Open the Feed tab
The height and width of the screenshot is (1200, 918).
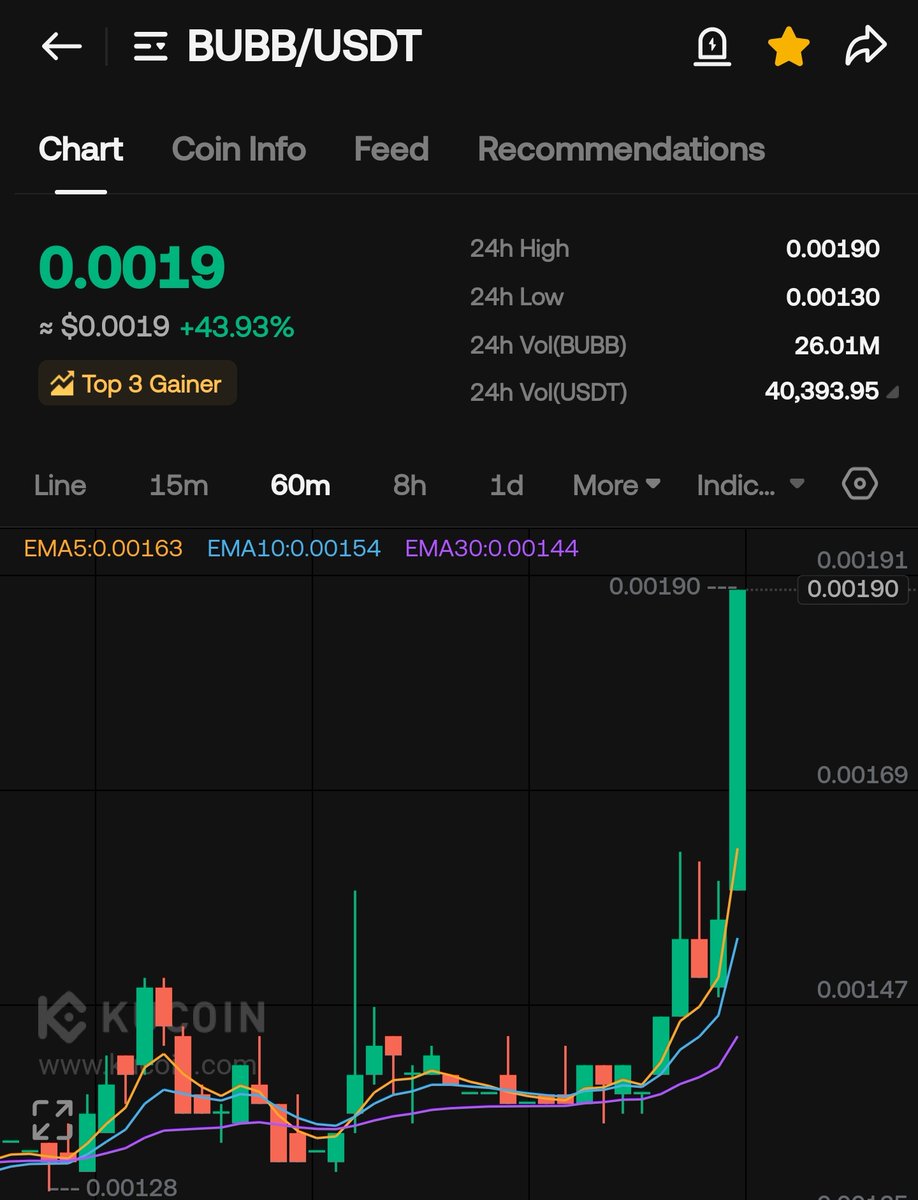click(x=391, y=149)
